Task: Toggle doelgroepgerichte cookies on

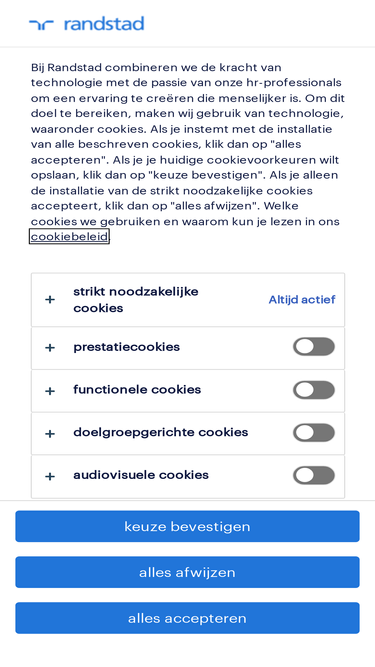Action: click(314, 433)
